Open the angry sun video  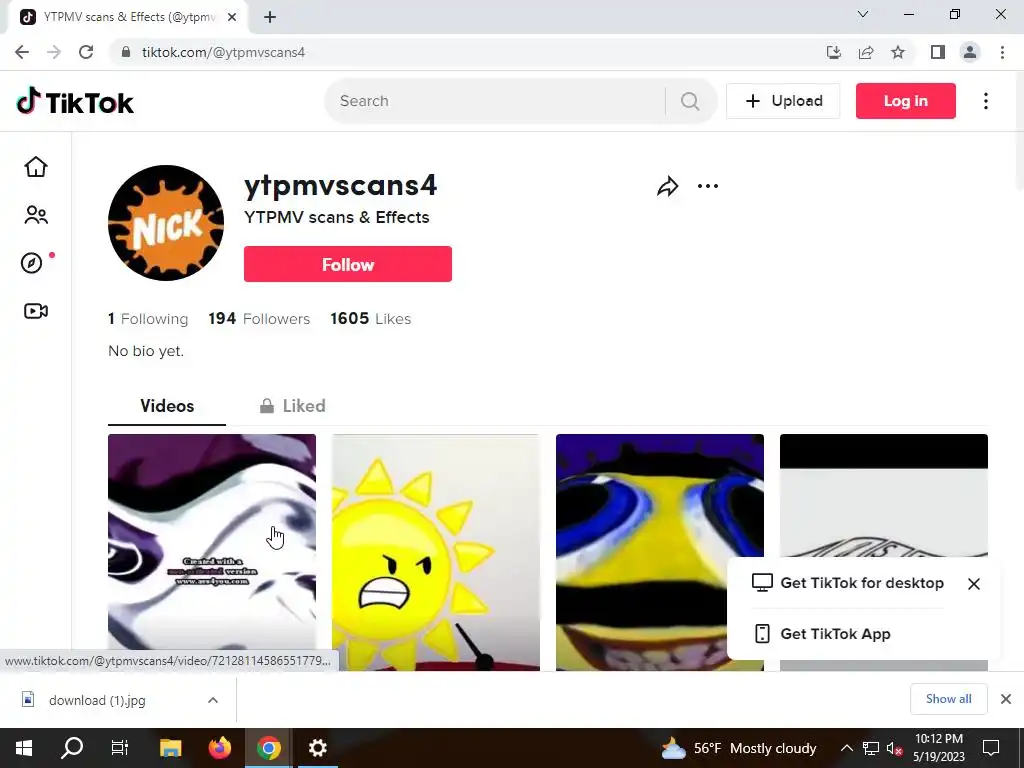point(435,552)
